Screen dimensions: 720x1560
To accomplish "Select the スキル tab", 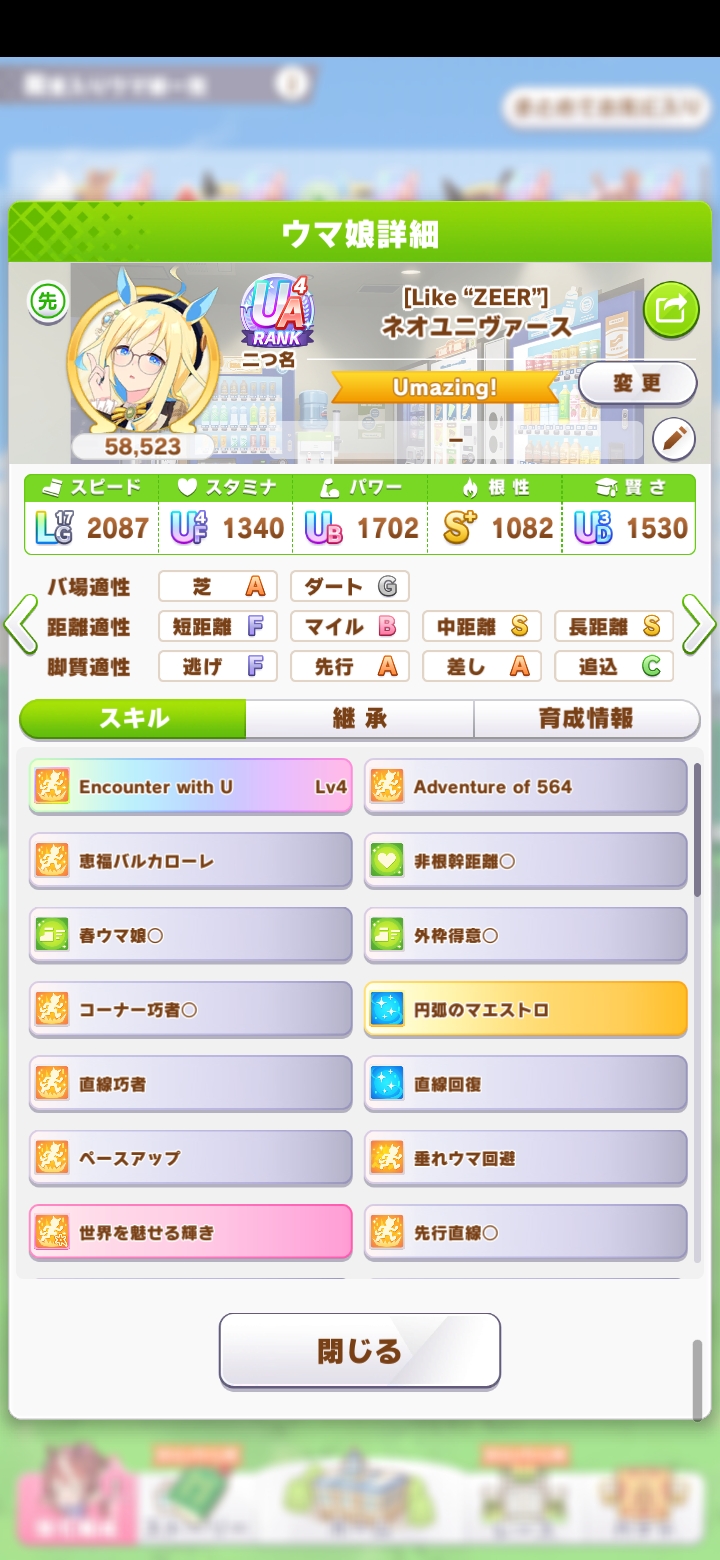I will coord(133,718).
